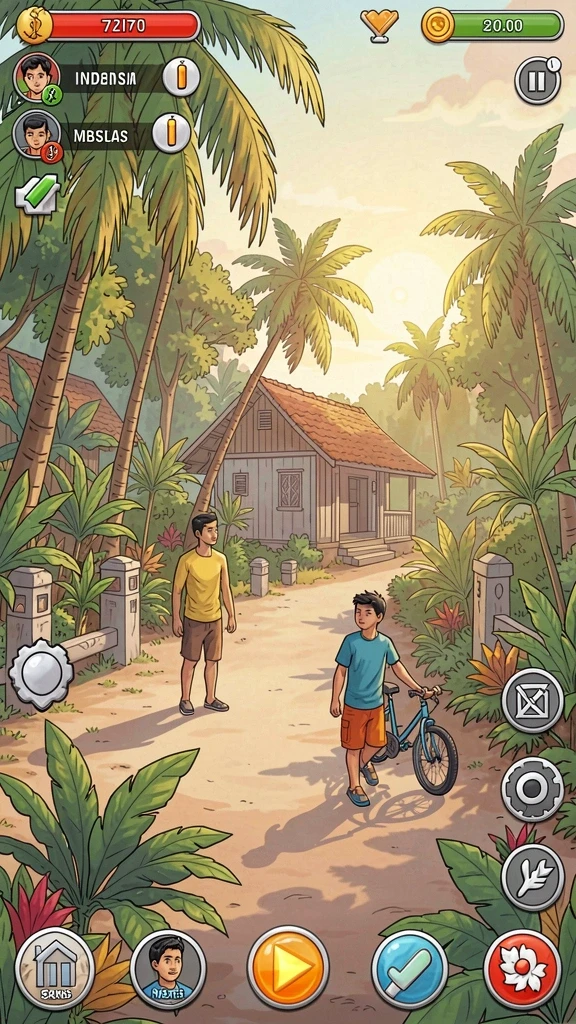The image size is (576, 1024).
Task: Tap the leaf button
Action: [532, 877]
